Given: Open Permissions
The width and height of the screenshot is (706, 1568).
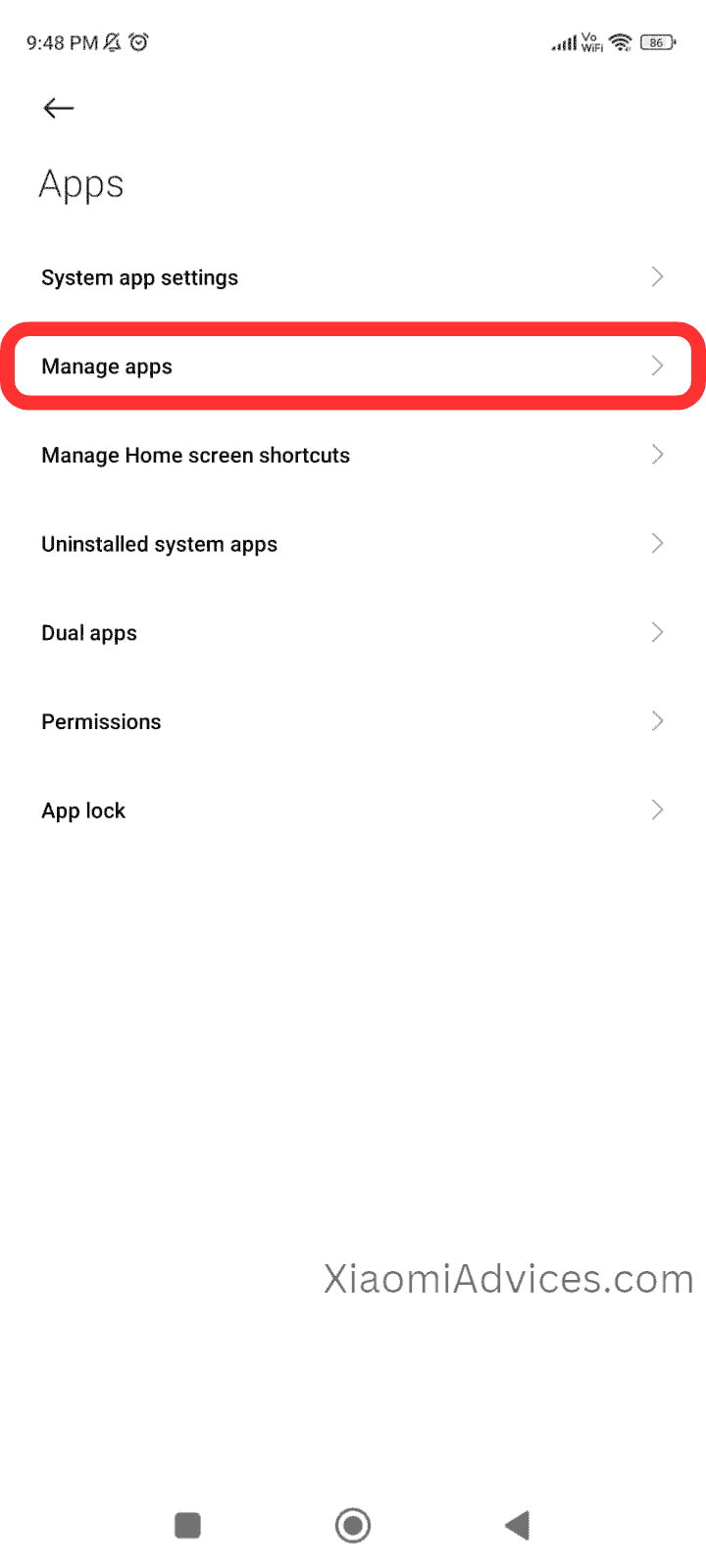Looking at the screenshot, I should pyautogui.click(x=353, y=721).
